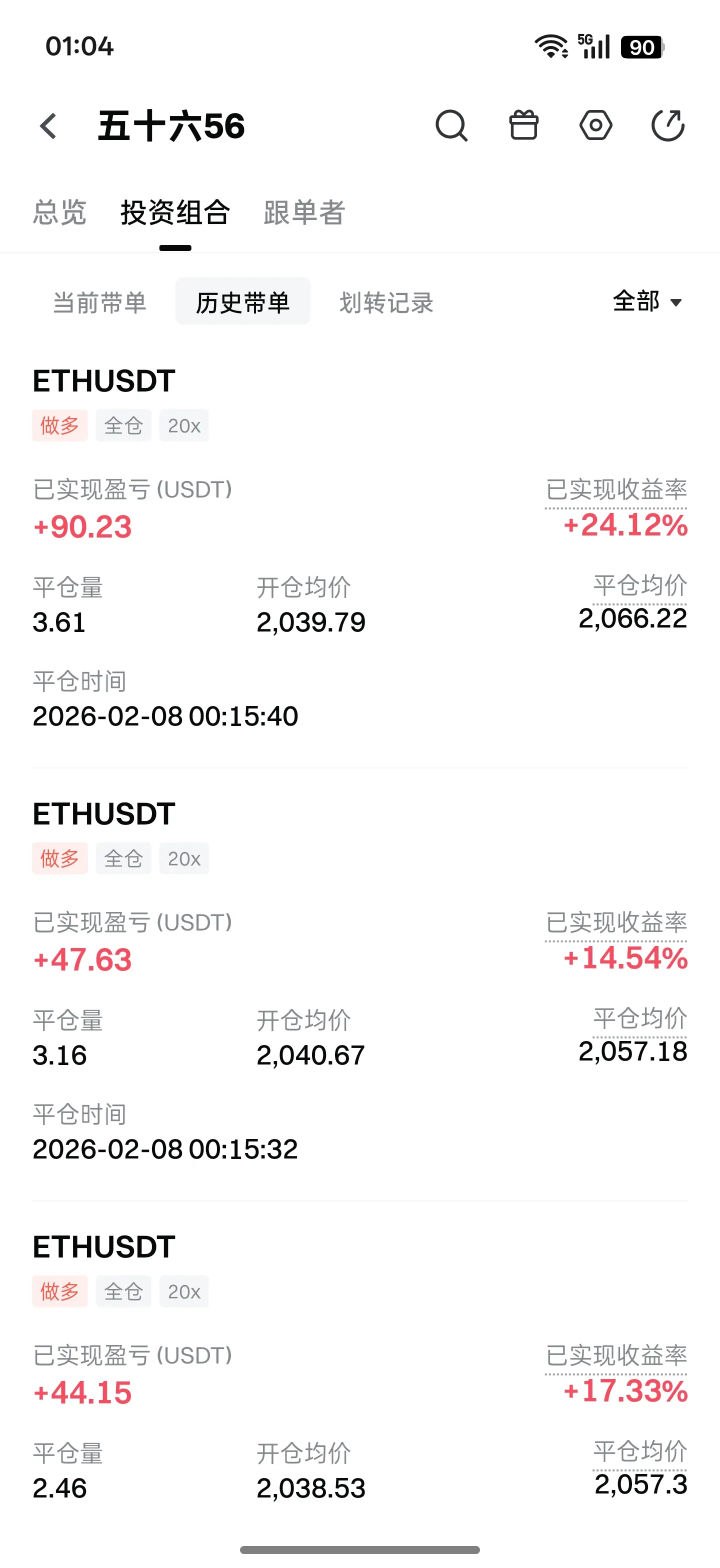
Task: Switch to the 总览 tab
Action: 59,212
